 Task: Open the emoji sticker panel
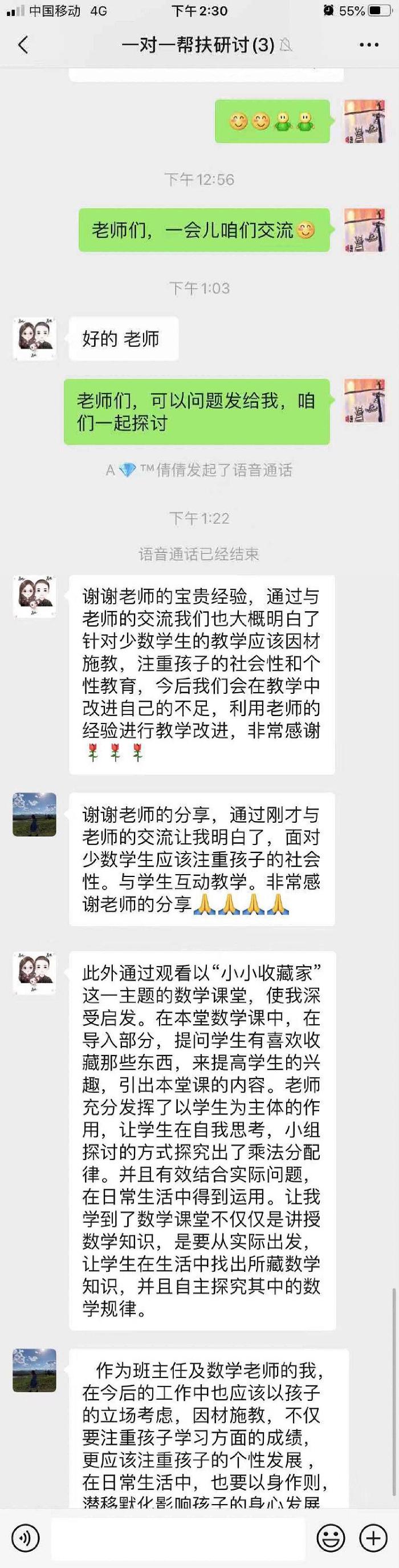332,1538
